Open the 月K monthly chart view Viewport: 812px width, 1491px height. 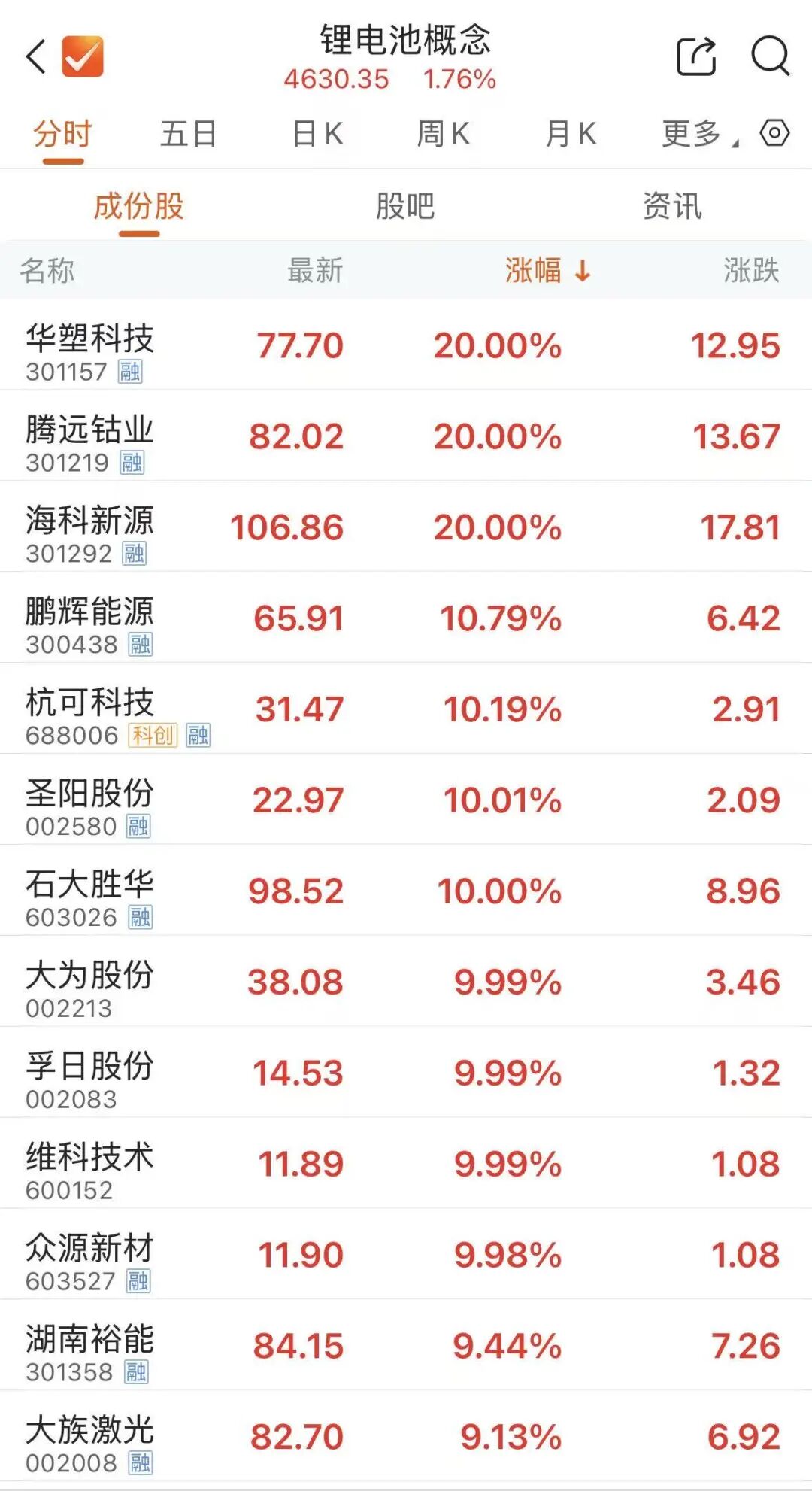[x=573, y=132]
